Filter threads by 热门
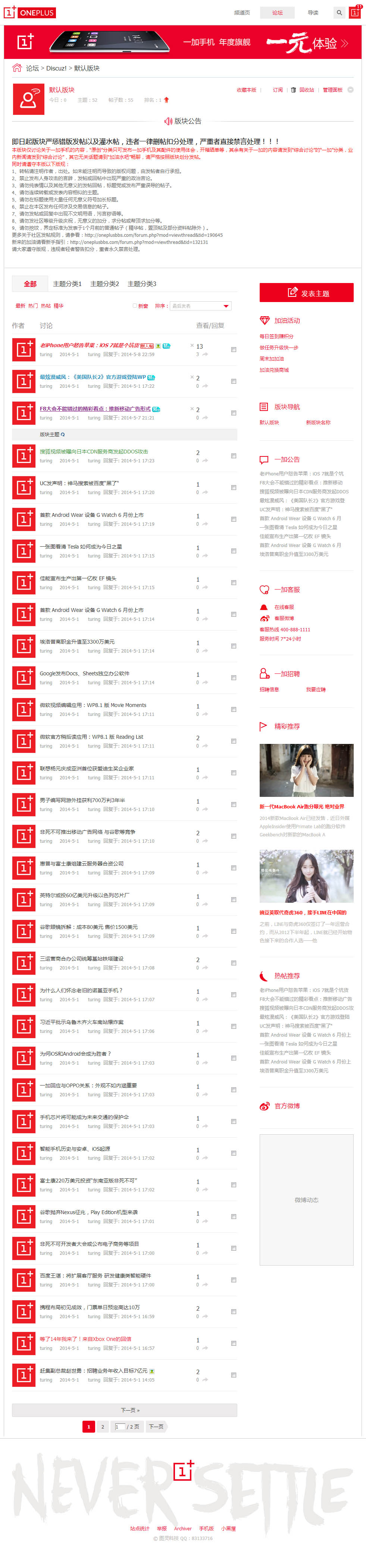The image size is (366, 1568). [x=33, y=306]
